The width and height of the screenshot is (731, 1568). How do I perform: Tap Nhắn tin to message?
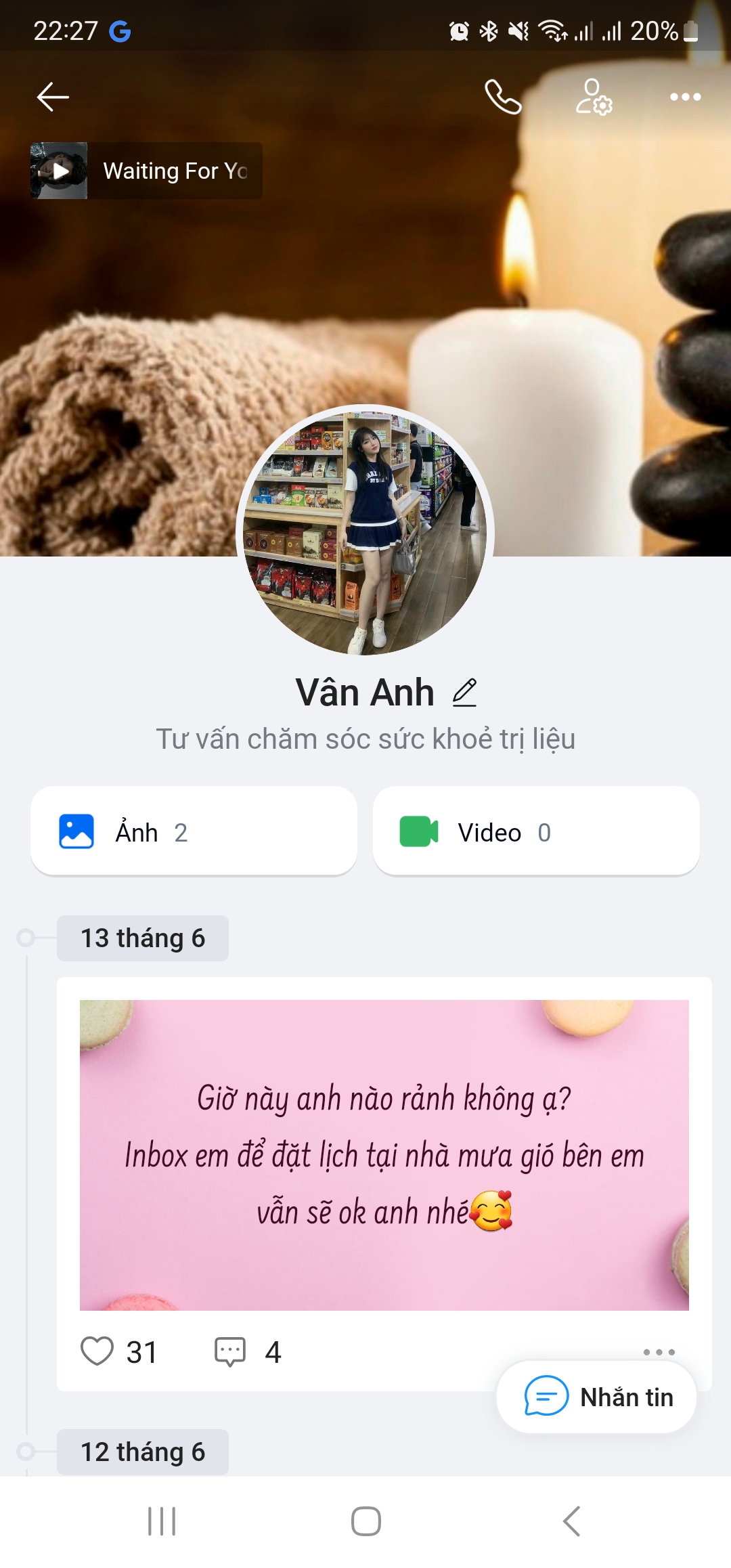597,1397
